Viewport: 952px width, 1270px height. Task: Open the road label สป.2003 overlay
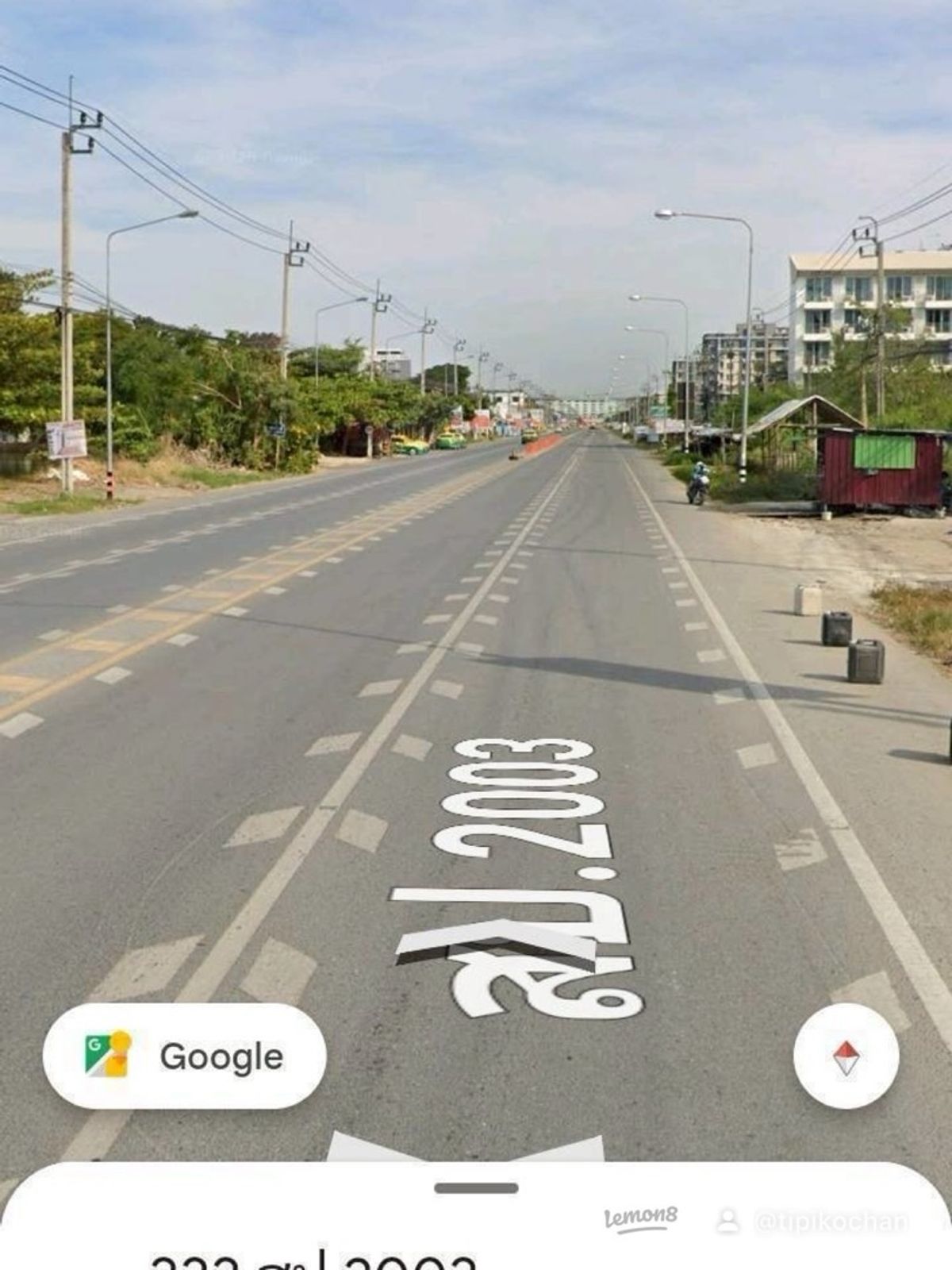point(508,873)
